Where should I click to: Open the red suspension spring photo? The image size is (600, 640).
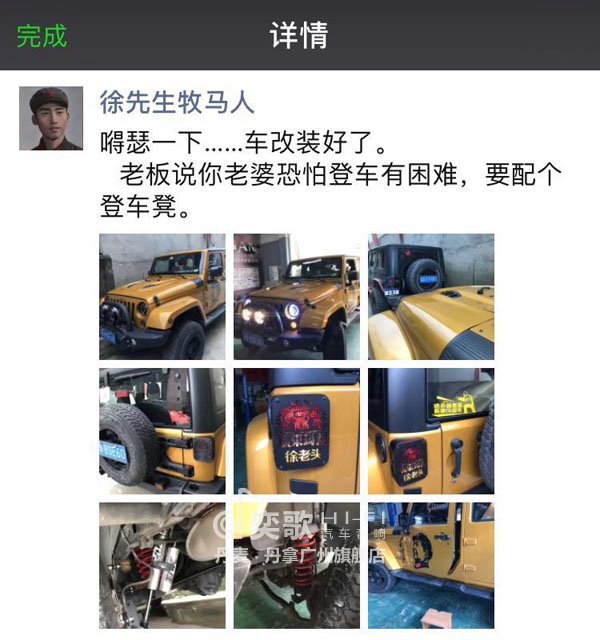pos(162,565)
